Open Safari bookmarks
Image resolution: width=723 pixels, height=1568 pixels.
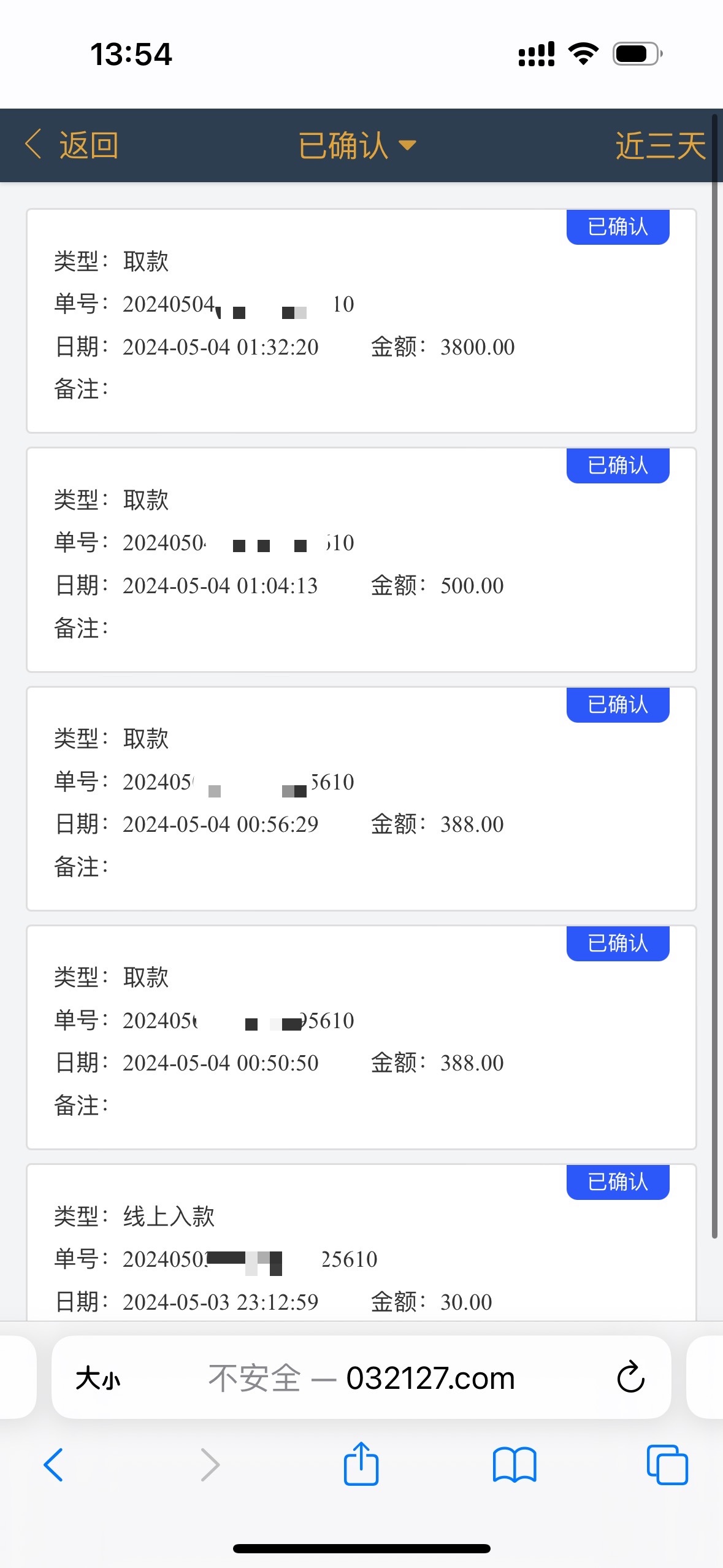coord(515,1465)
